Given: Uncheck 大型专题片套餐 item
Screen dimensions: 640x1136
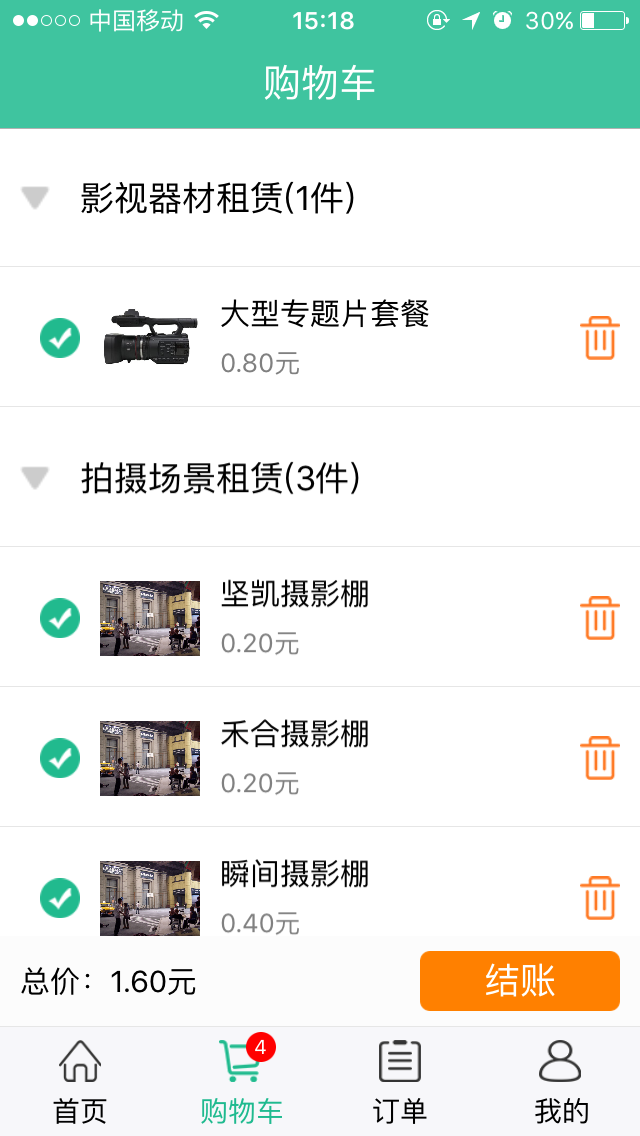Looking at the screenshot, I should (60, 338).
